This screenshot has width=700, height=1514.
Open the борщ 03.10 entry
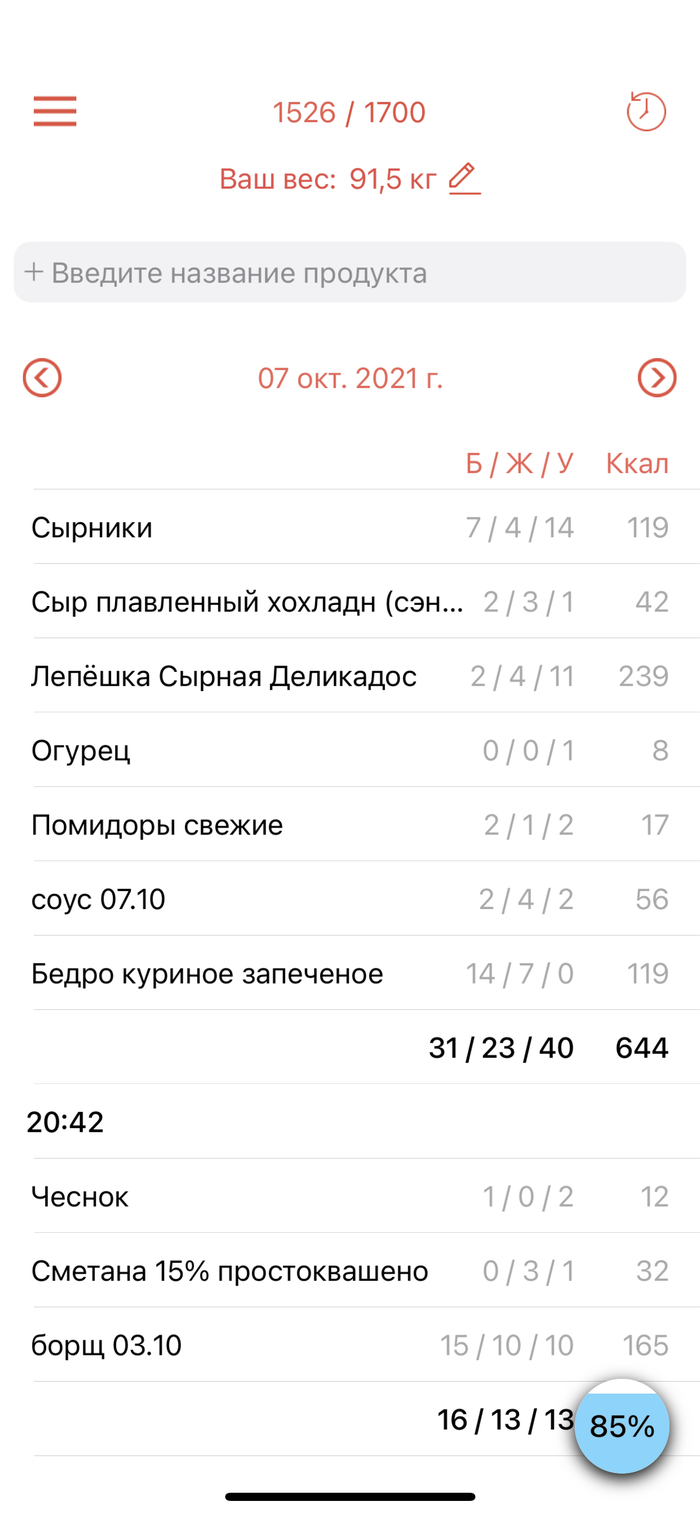pos(350,1345)
